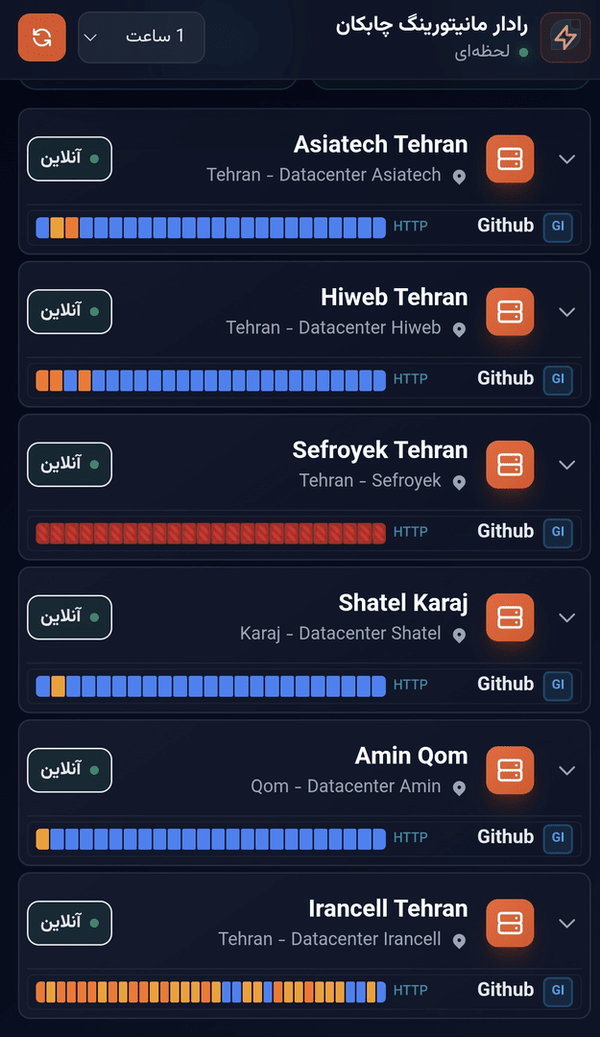Open the Github HTTP row under Asiatech Tehran
This screenshot has width=600, height=1037.
[304, 227]
